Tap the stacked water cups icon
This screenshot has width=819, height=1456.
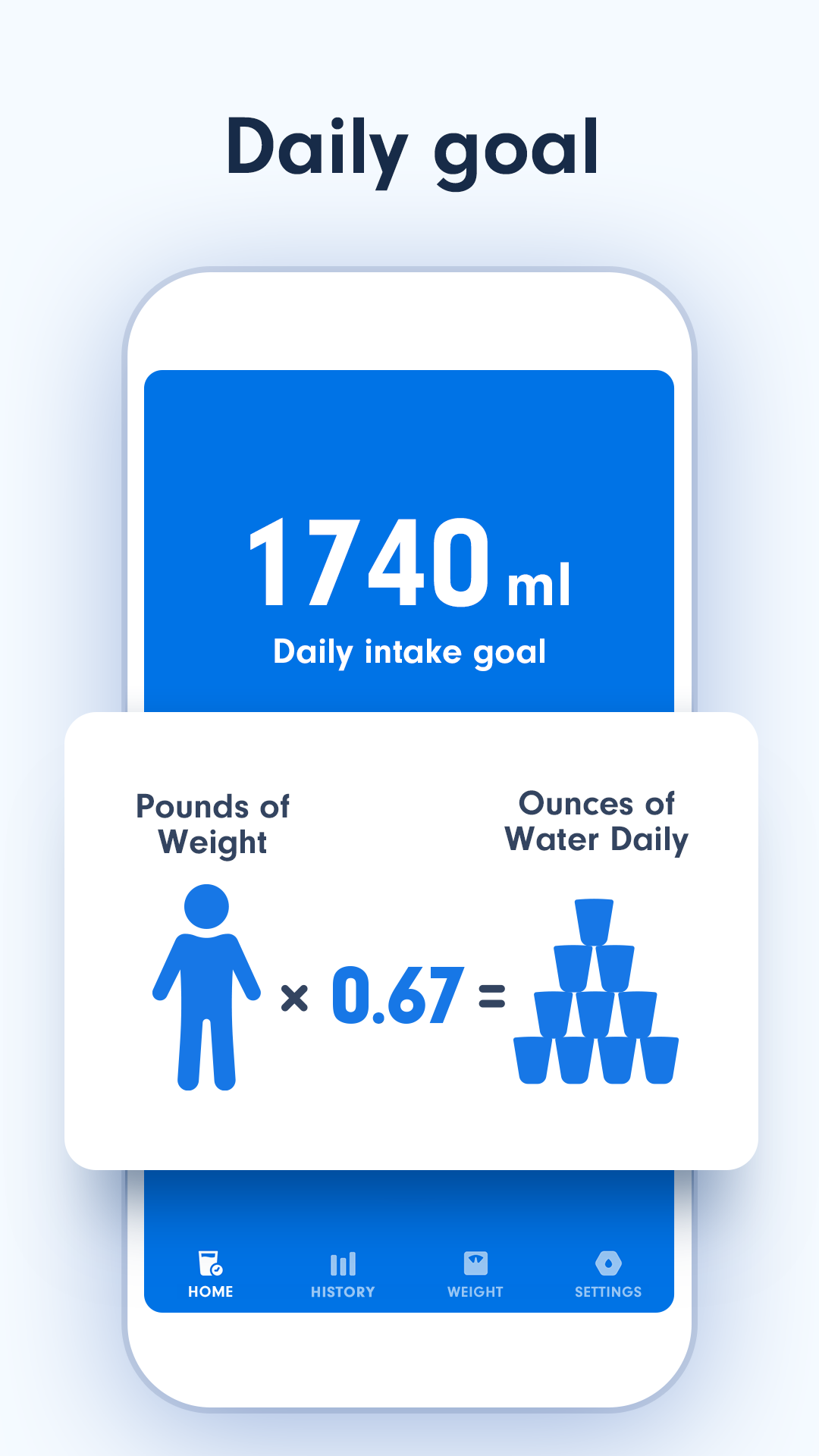(x=596, y=993)
